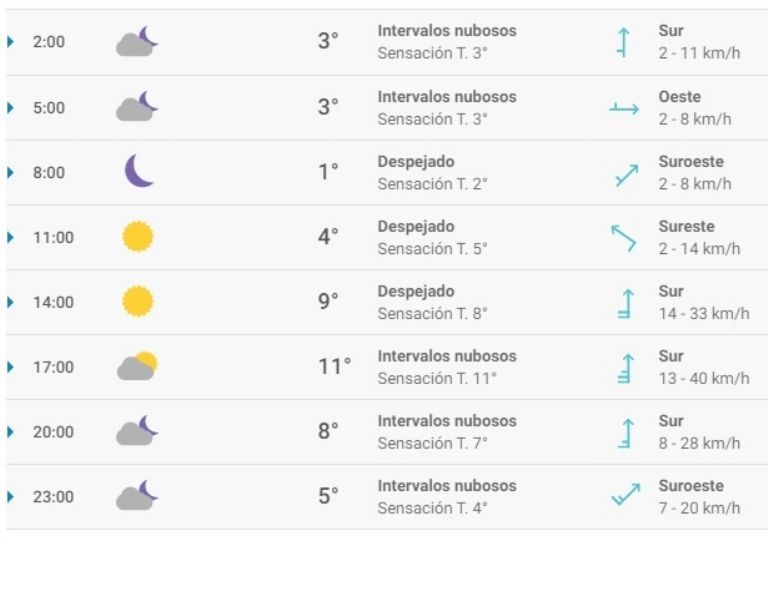
Task: Expand the 2:00 forecast row
Action: pyautogui.click(x=11, y=42)
